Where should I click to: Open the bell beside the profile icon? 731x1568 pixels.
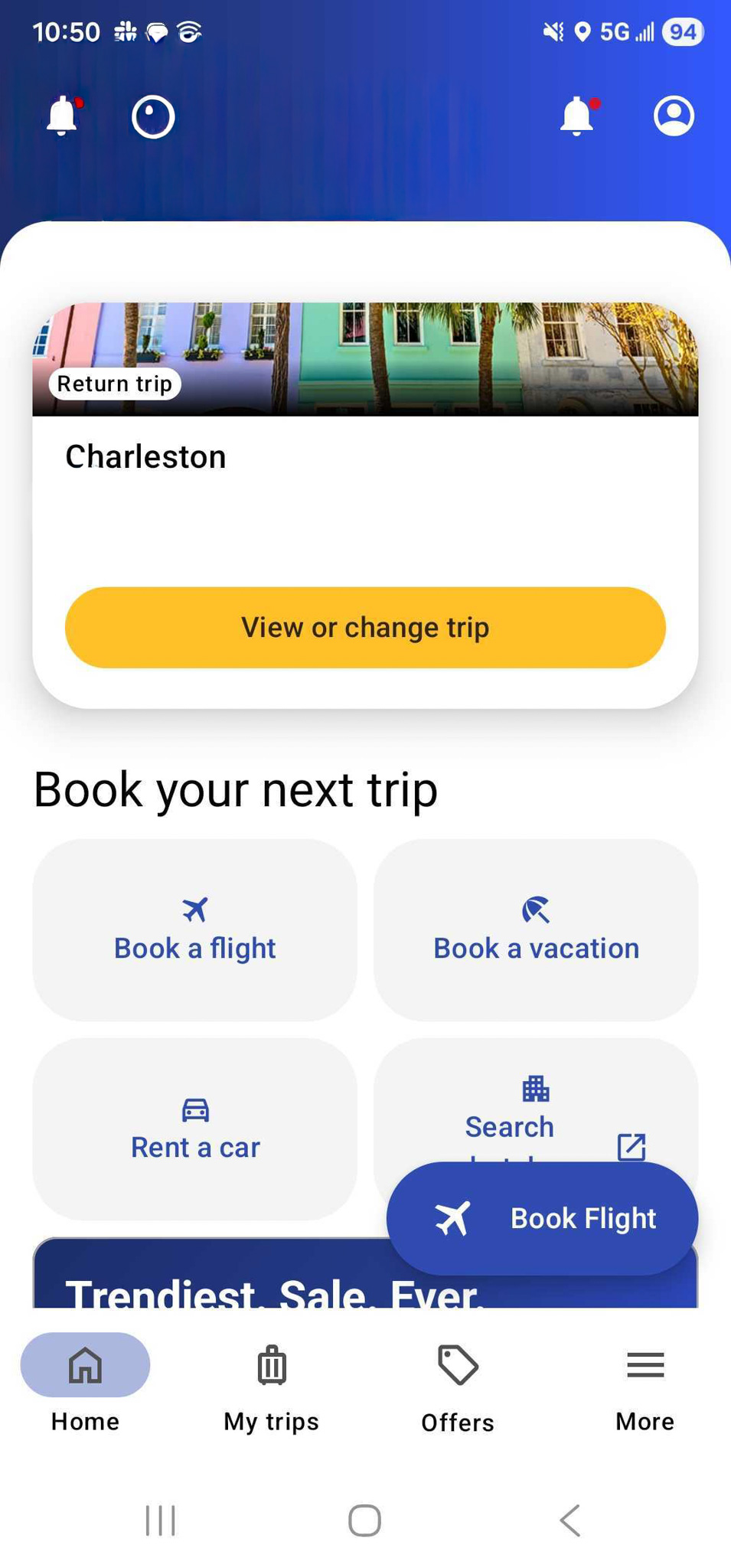pos(579,116)
